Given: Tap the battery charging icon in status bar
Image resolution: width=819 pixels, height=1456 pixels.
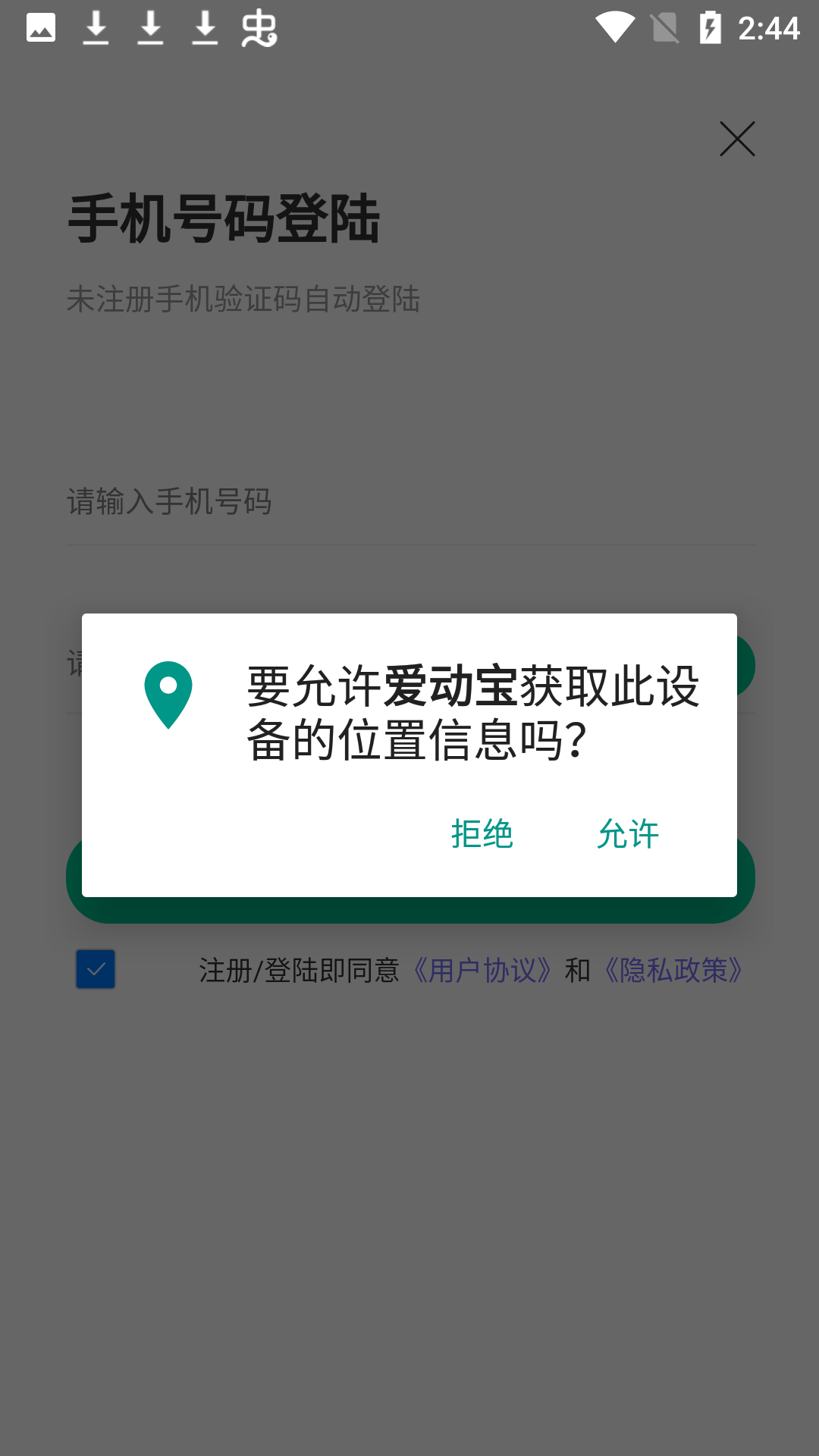Looking at the screenshot, I should point(711,29).
